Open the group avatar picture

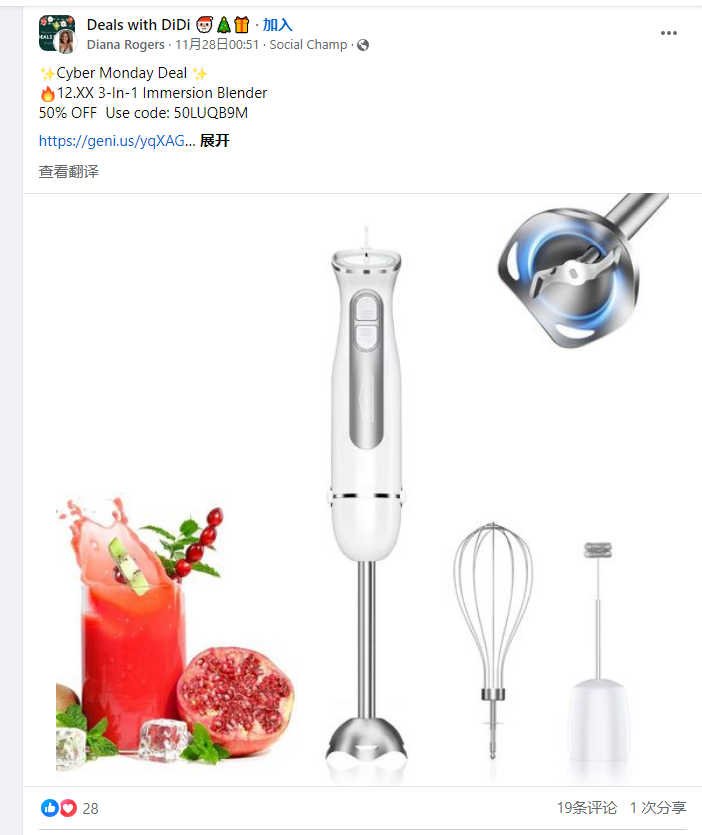click(x=55, y=30)
